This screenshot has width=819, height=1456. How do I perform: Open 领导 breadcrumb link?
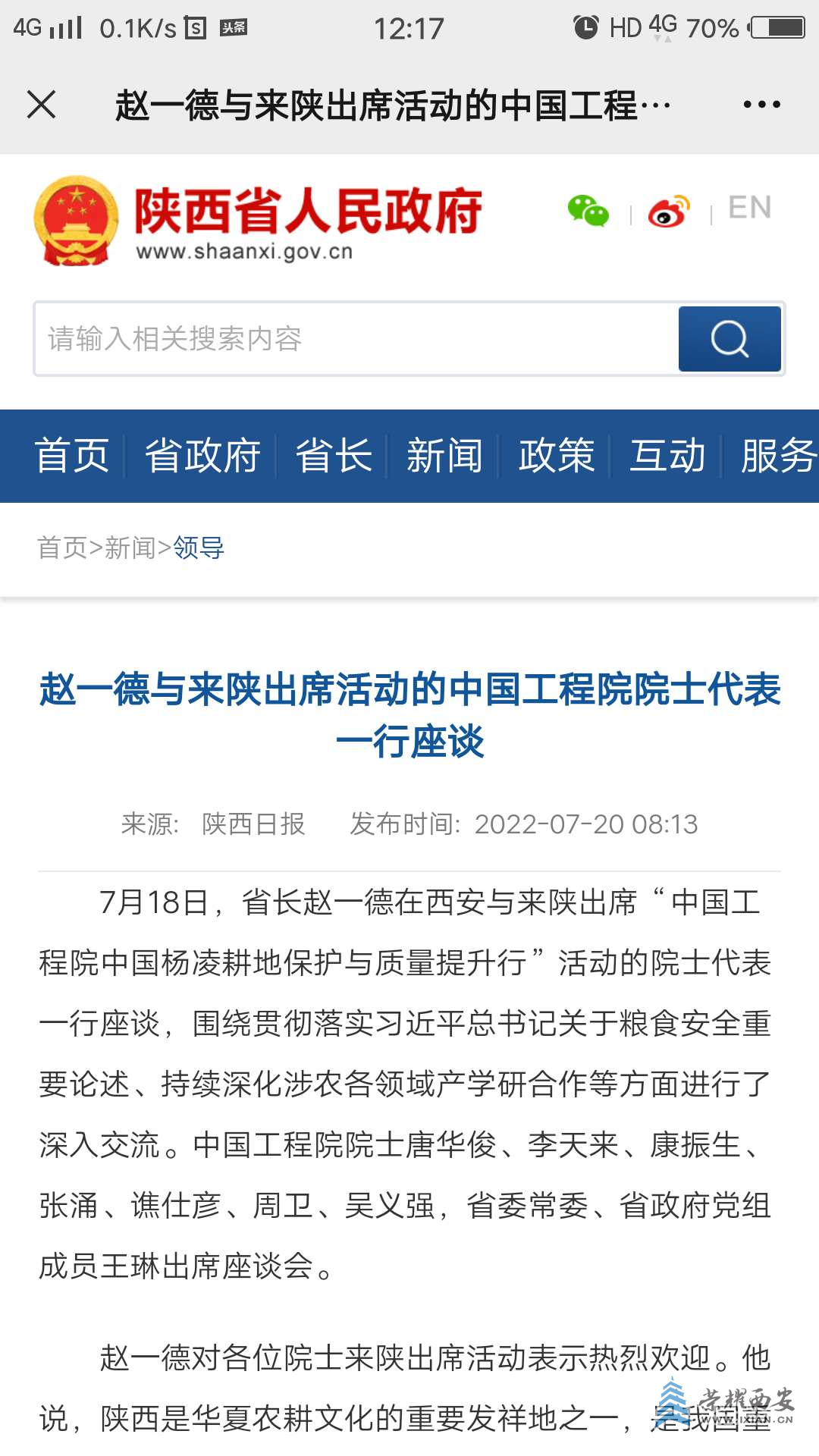pyautogui.click(x=199, y=548)
